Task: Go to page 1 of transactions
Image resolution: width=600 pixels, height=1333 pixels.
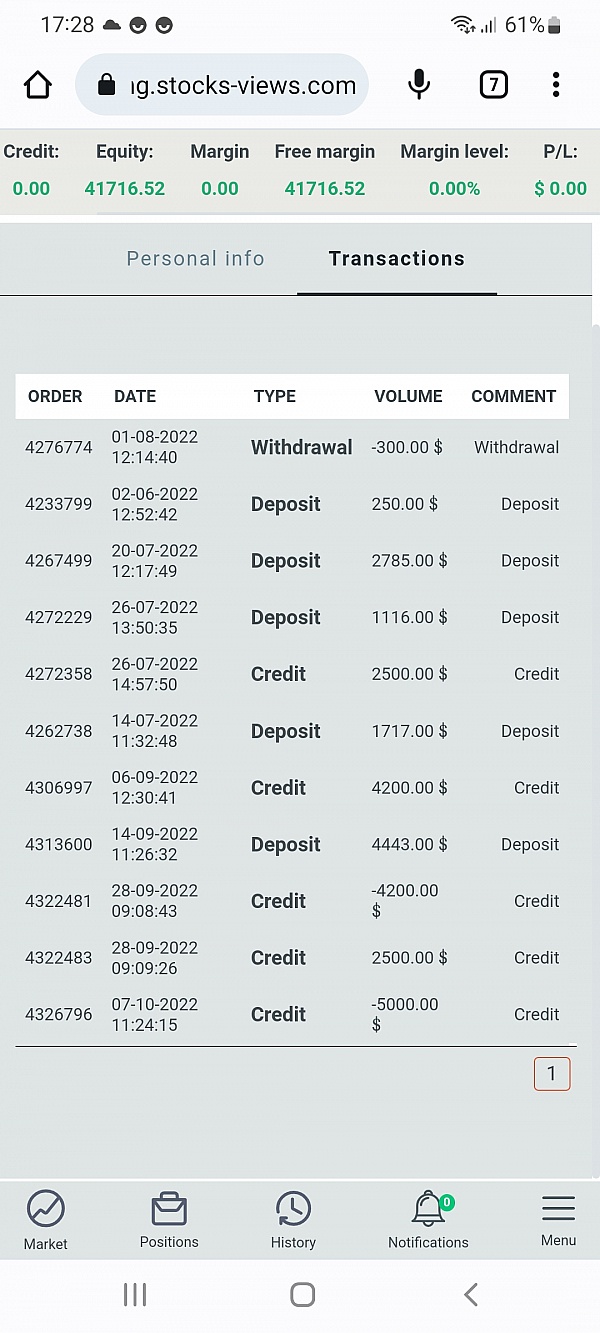Action: pyautogui.click(x=552, y=1074)
